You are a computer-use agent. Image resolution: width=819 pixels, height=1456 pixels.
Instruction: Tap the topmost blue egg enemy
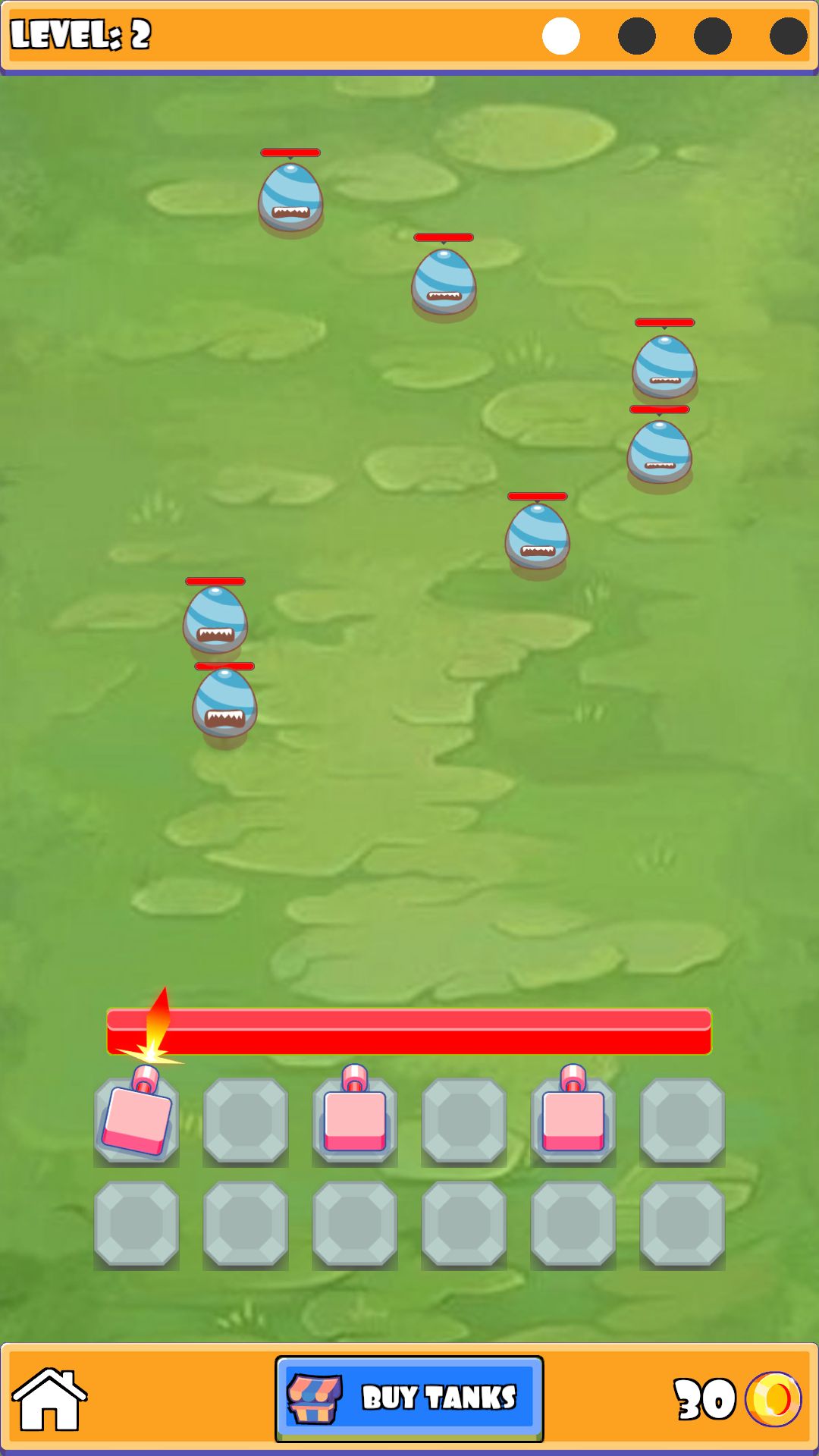[x=292, y=196]
